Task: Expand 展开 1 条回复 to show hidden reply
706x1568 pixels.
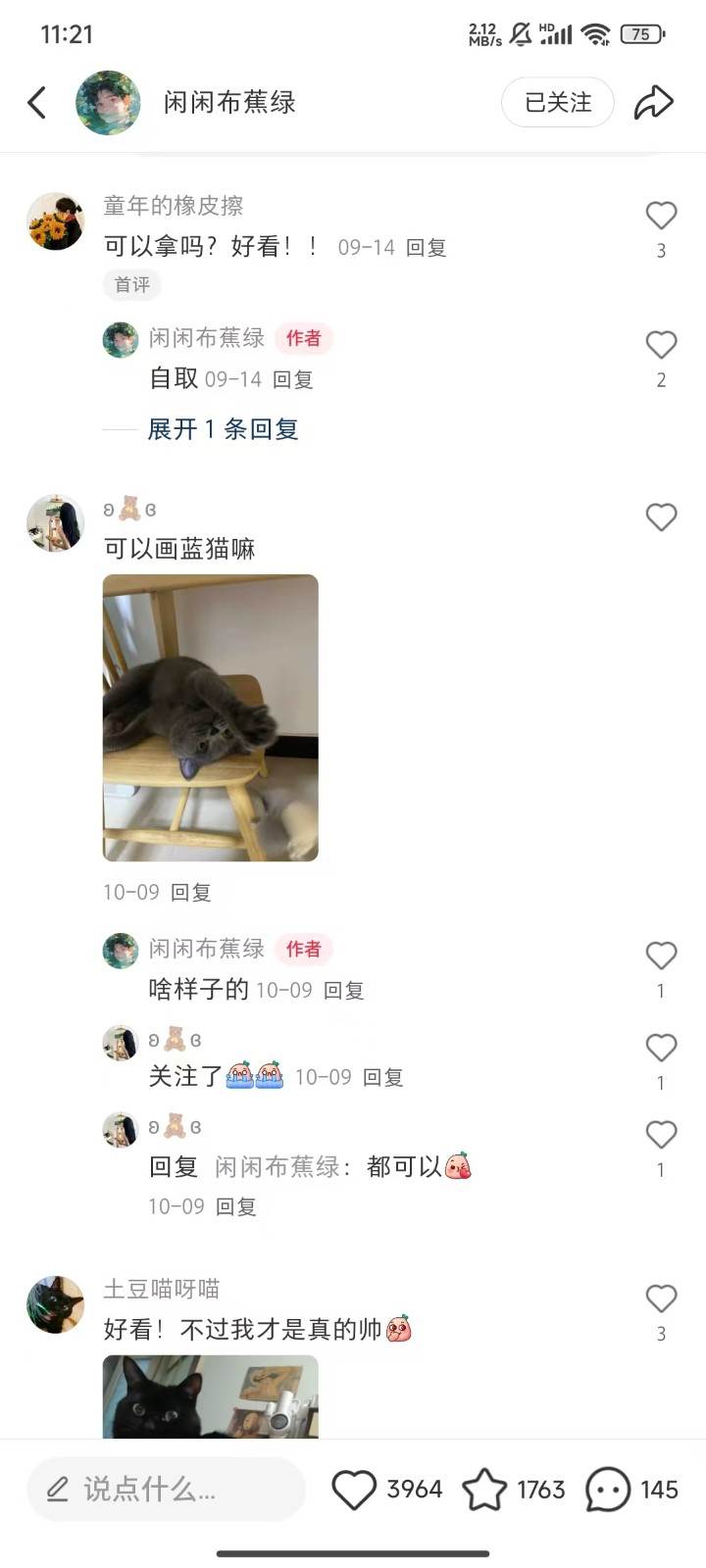Action: pyautogui.click(x=223, y=429)
